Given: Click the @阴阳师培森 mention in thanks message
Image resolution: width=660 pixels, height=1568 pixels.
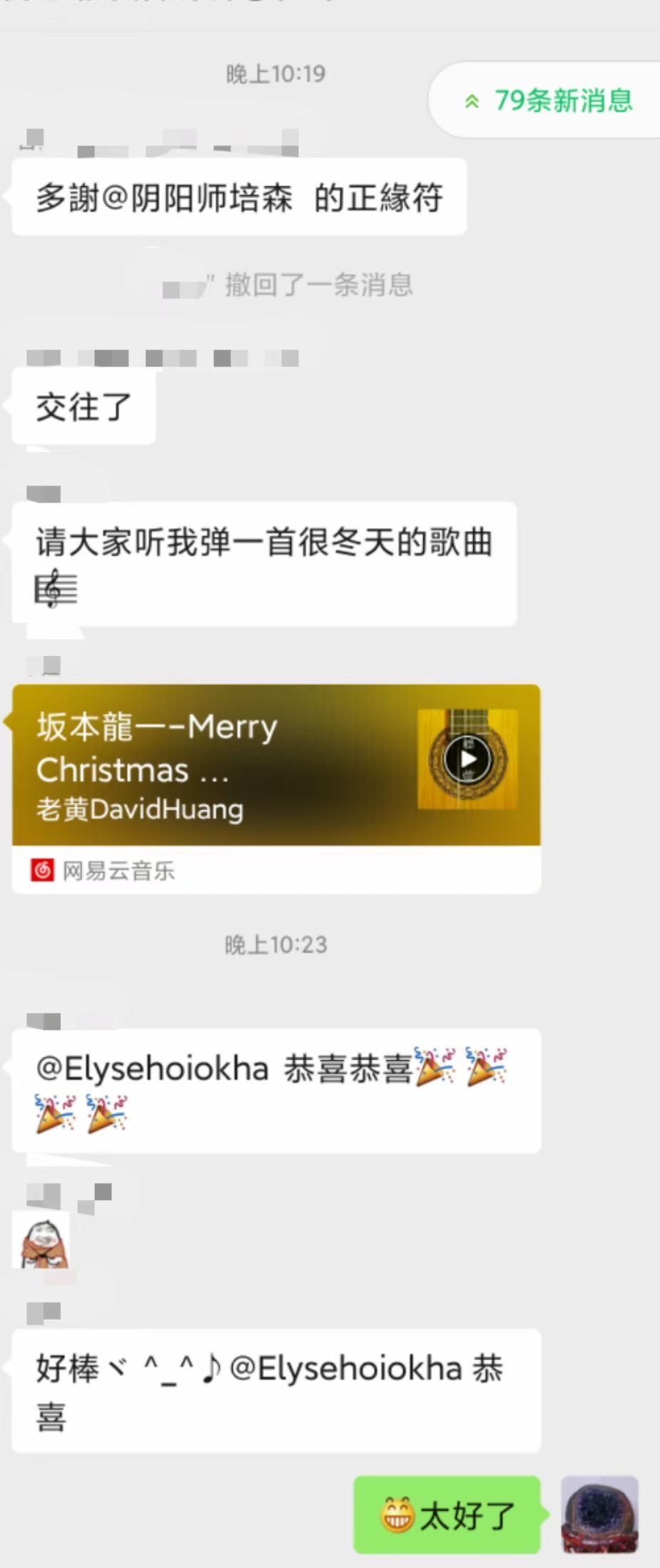Looking at the screenshot, I should point(207,199).
